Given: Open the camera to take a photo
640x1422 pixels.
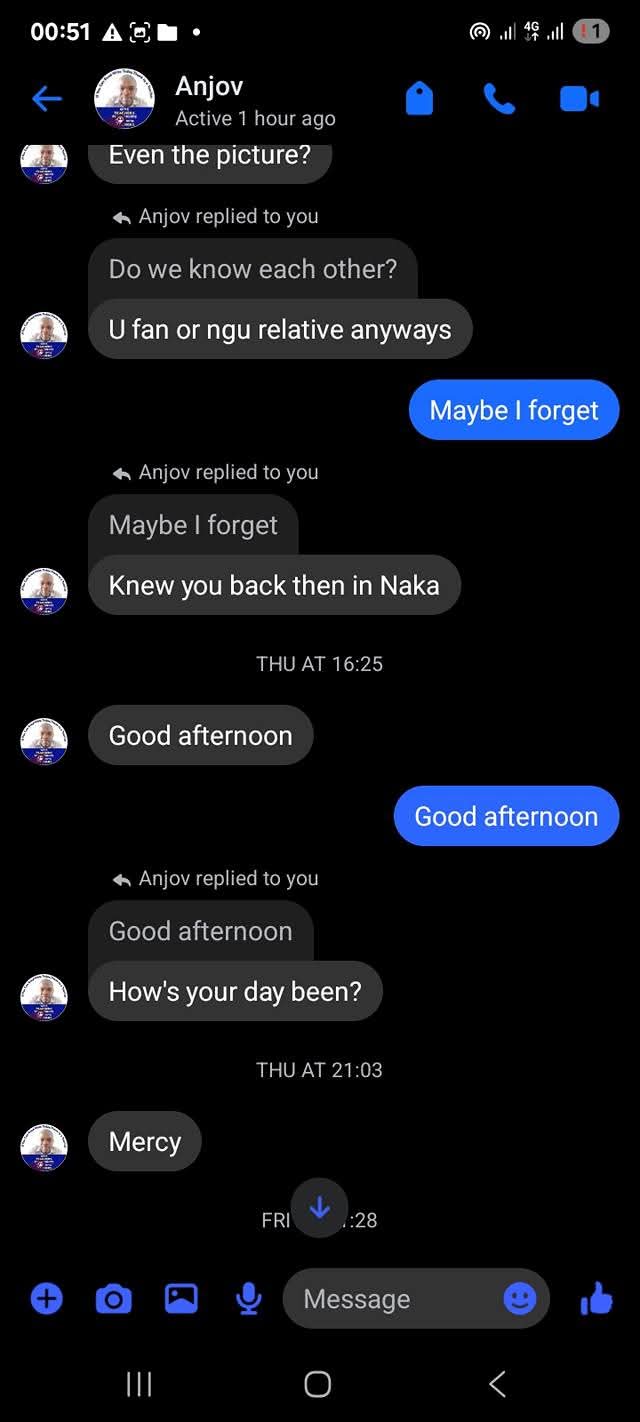Looking at the screenshot, I should (x=113, y=1298).
